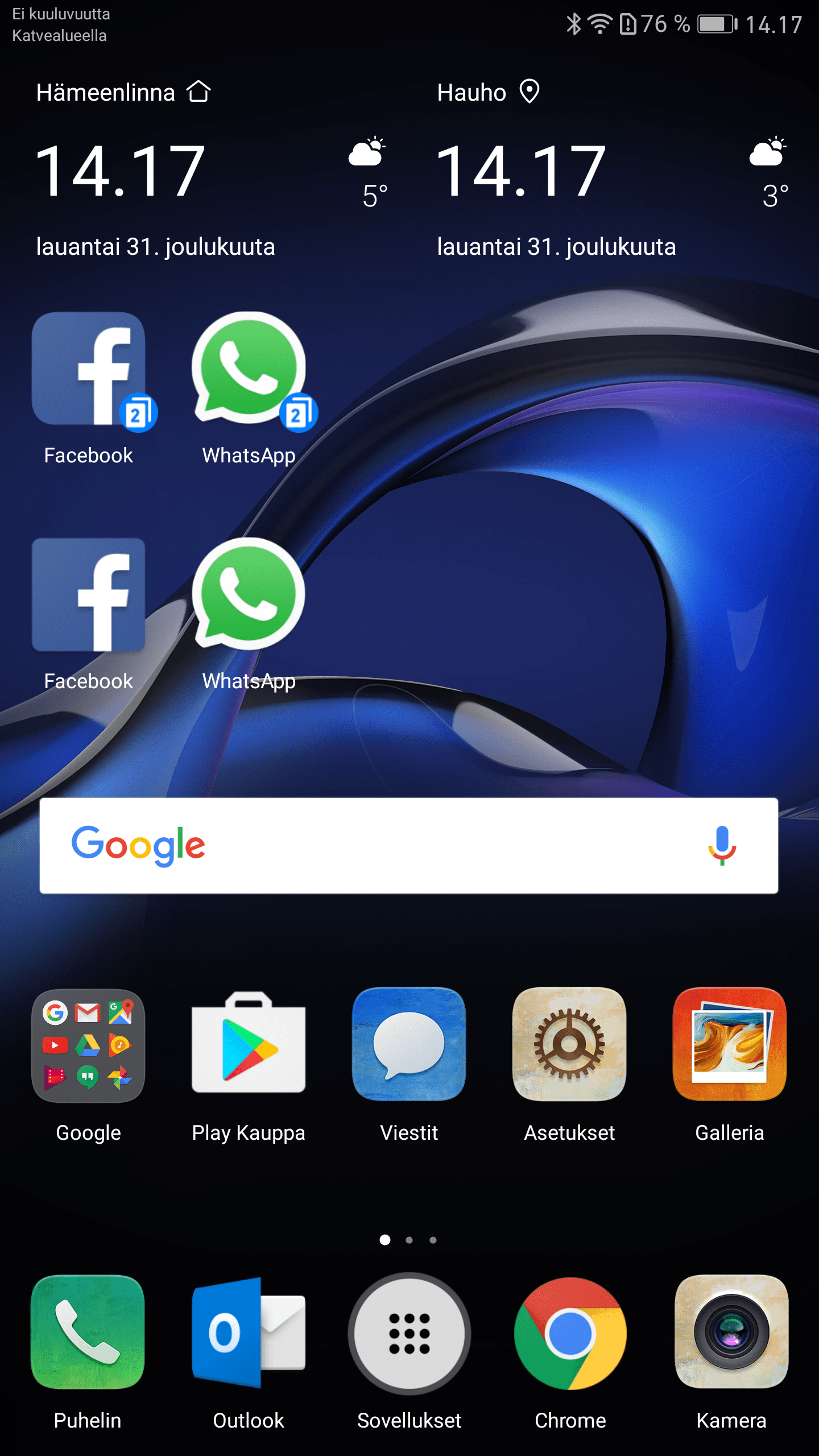This screenshot has height=1456, width=819.
Task: Start voice search with the microphone
Action: pos(722,846)
